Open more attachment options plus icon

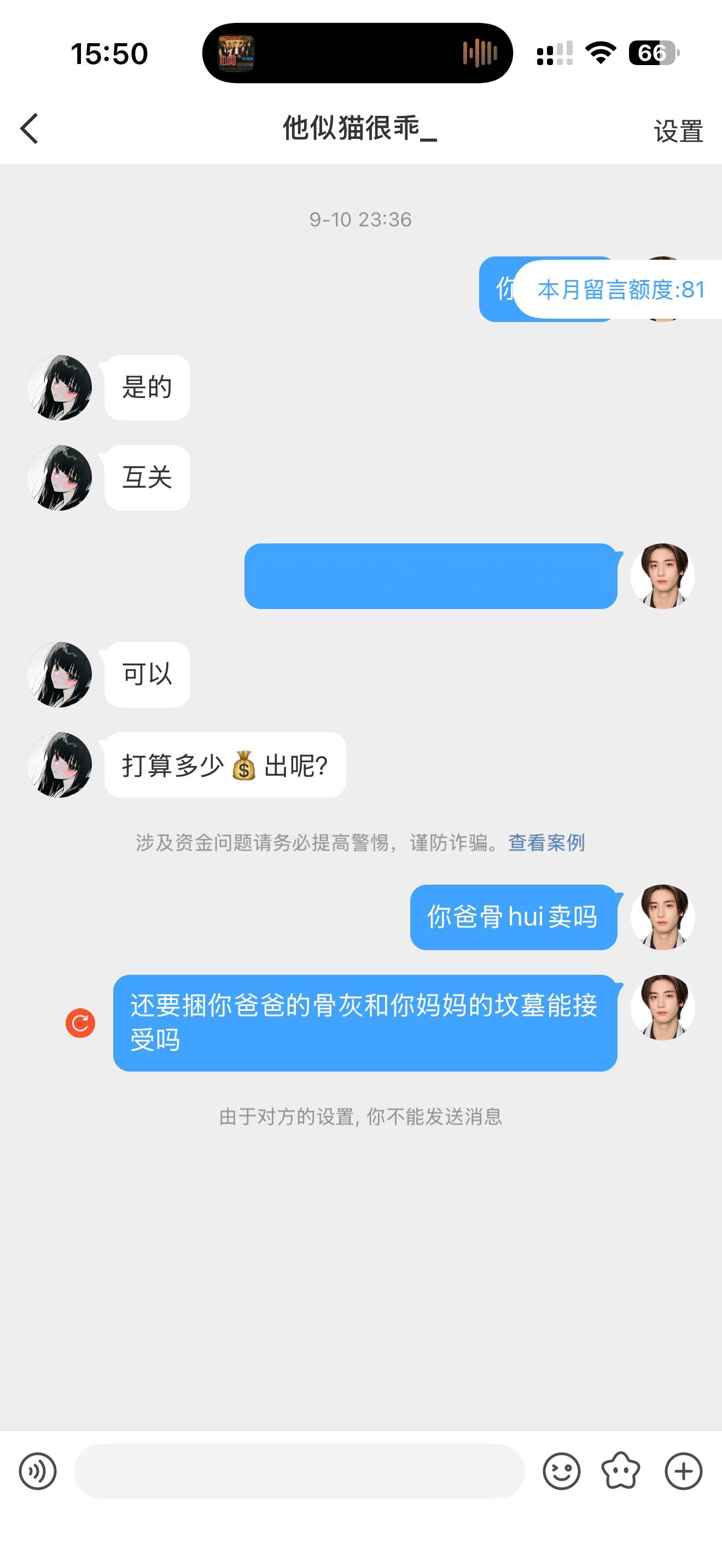click(683, 1472)
